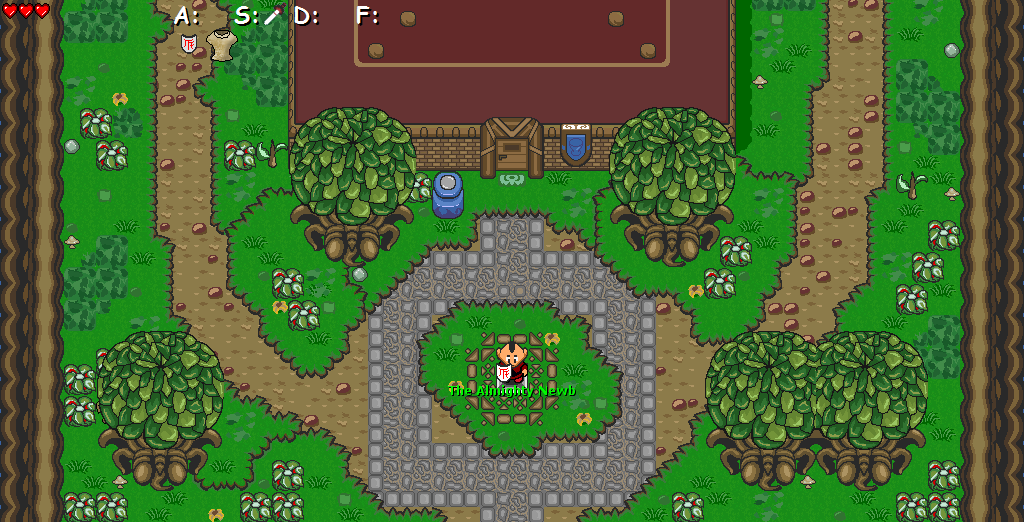Select the empty D item slot

click(x=306, y=16)
